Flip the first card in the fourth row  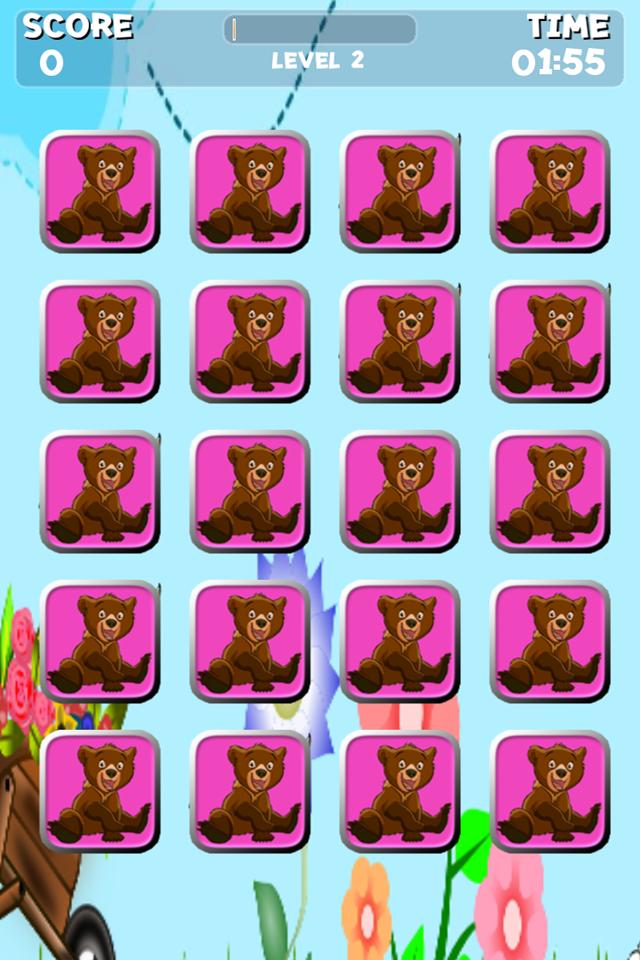coord(100,641)
